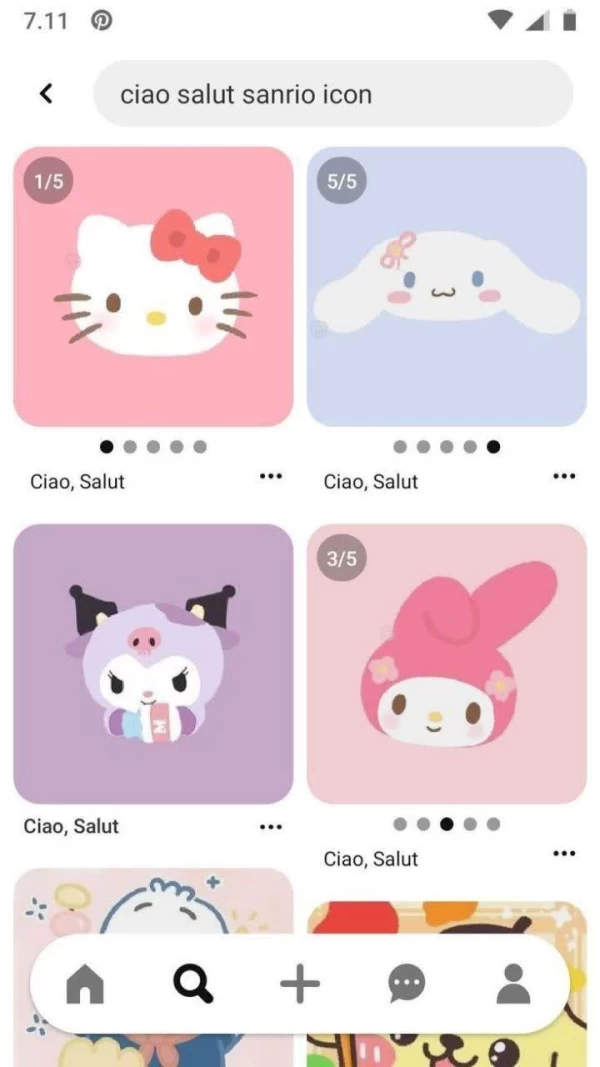Open more options for the Cinnamoroll pin
The height and width of the screenshot is (1067, 600).
pos(564,476)
